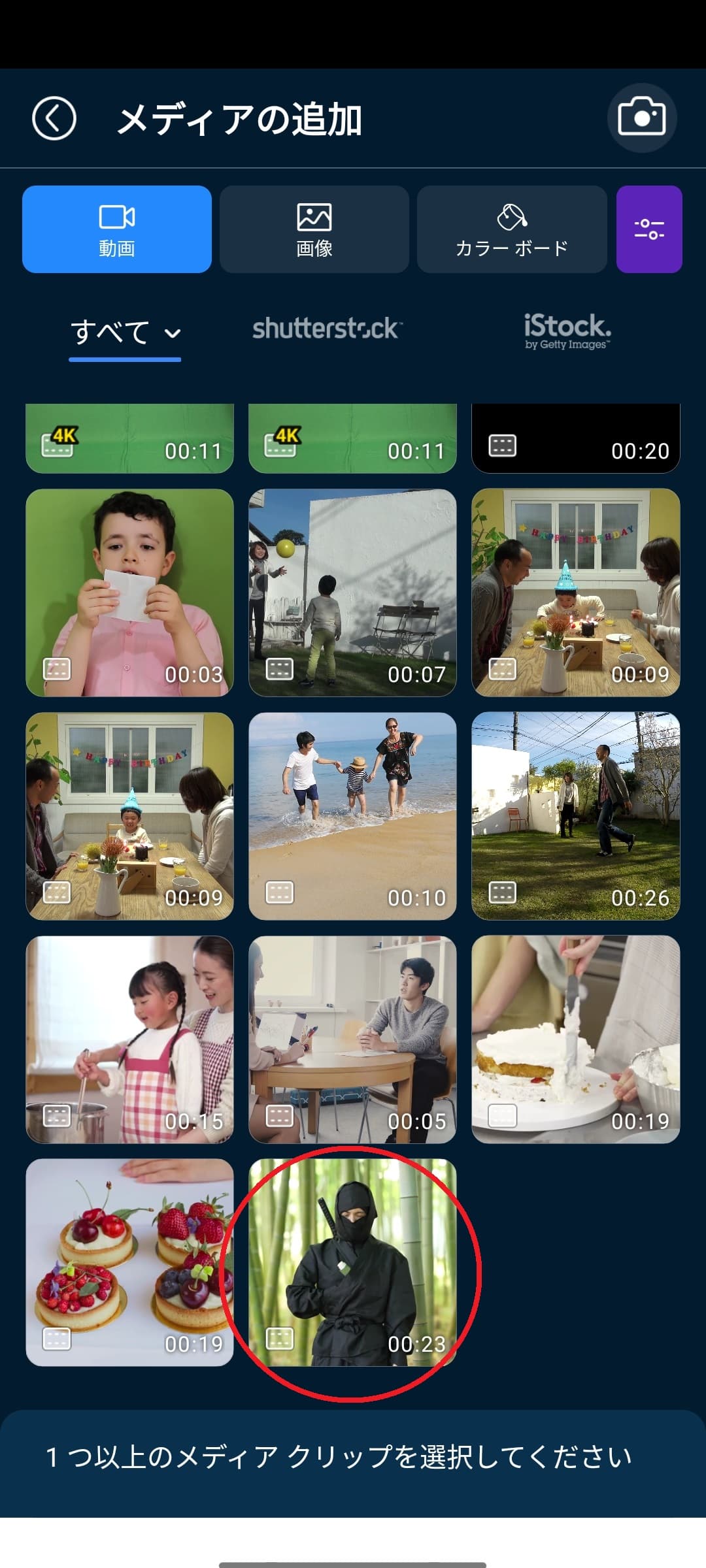Switch to the 動画 tab
Image resolution: width=706 pixels, height=1568 pixels.
point(117,229)
